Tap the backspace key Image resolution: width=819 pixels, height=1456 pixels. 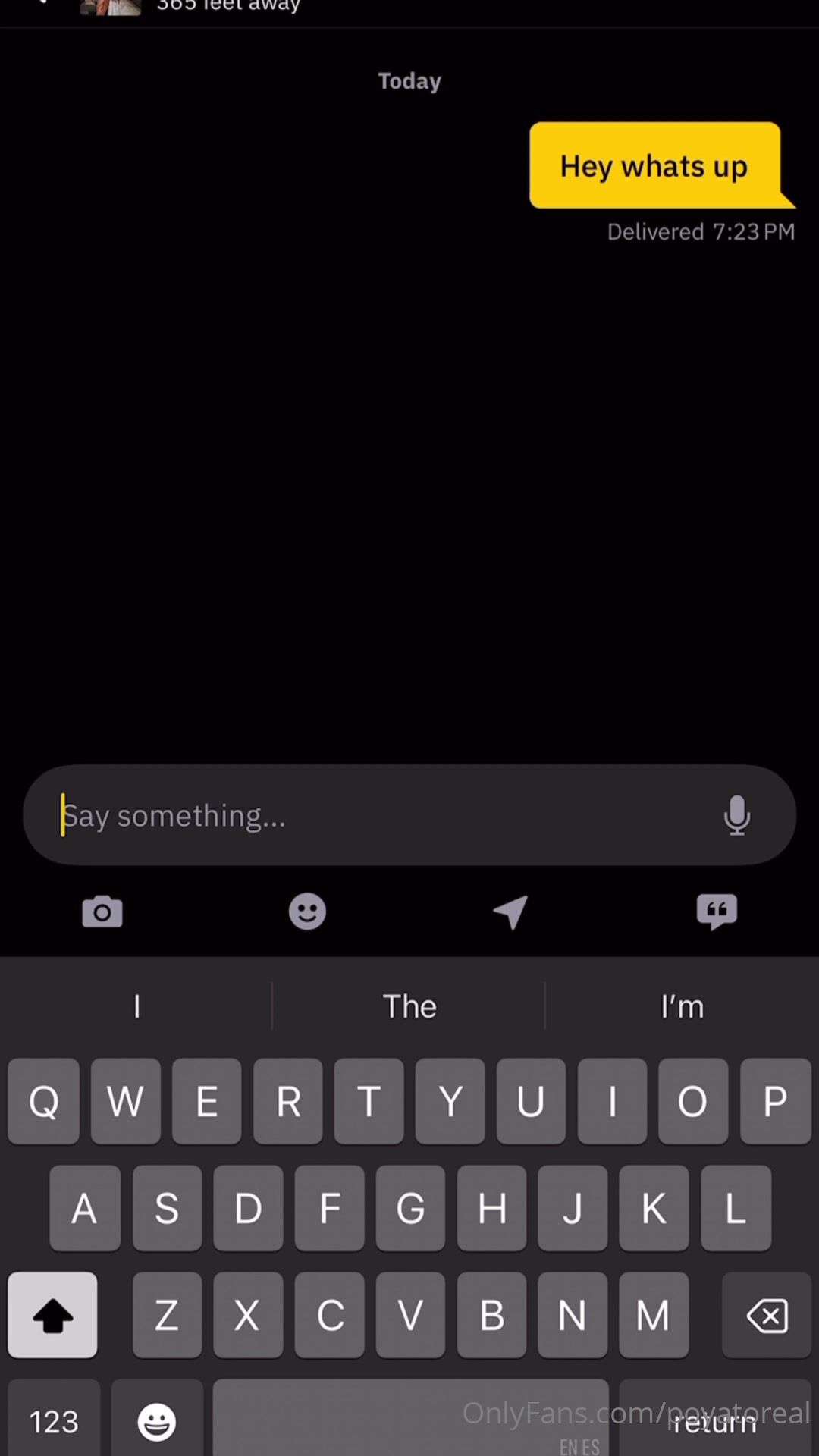click(x=767, y=1316)
